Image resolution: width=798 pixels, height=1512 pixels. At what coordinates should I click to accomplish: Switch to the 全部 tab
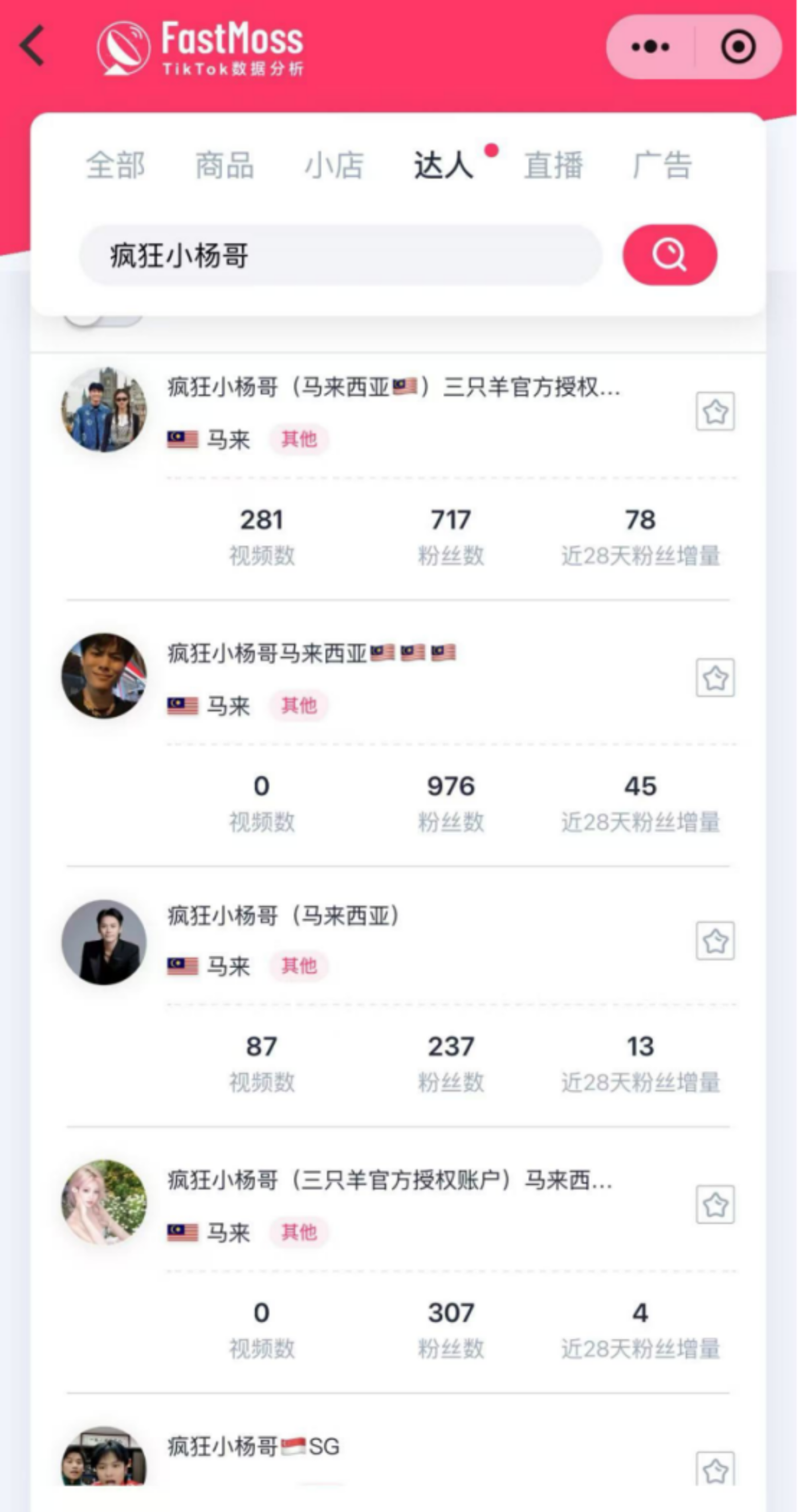point(116,165)
